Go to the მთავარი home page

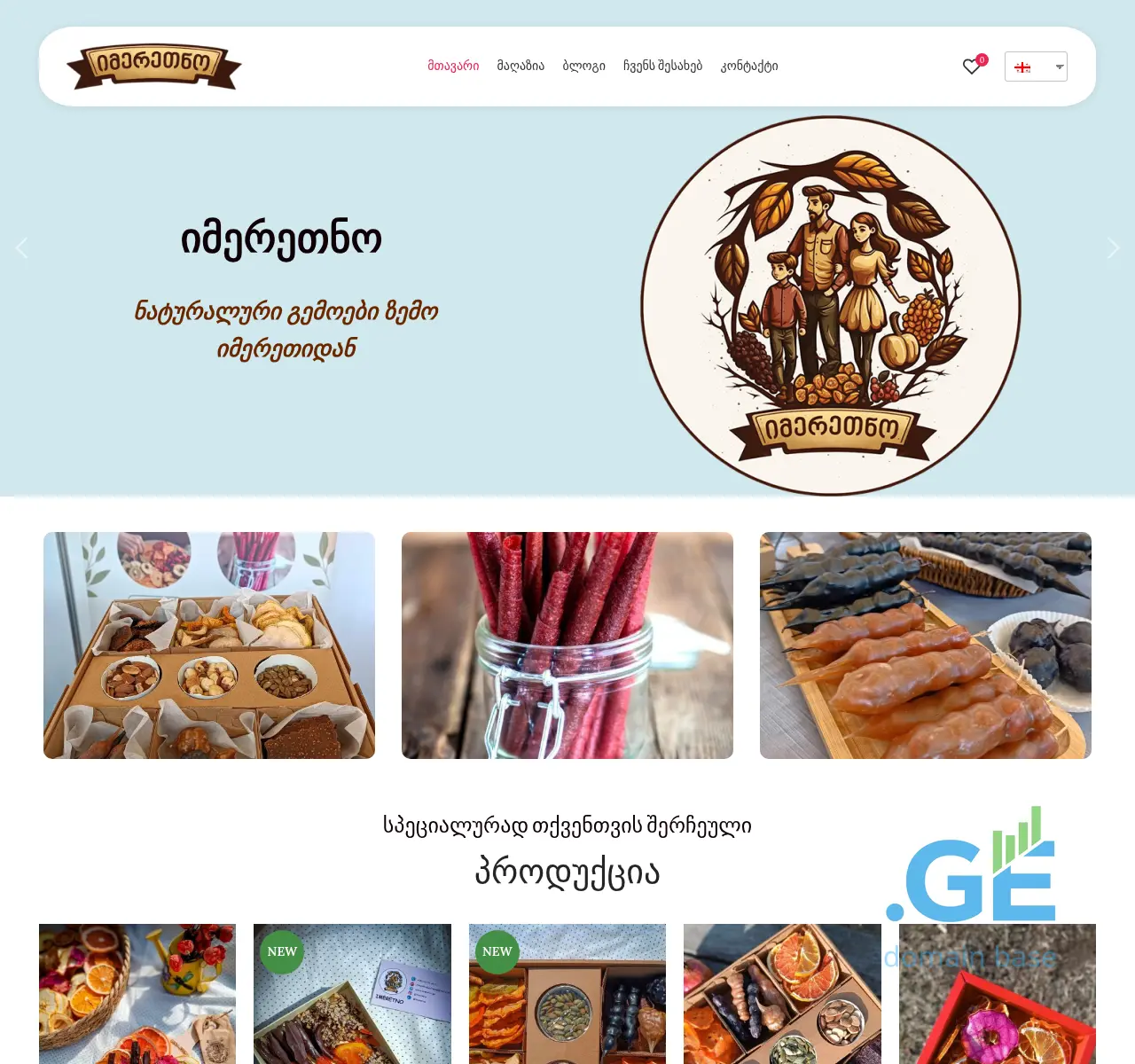pos(453,66)
